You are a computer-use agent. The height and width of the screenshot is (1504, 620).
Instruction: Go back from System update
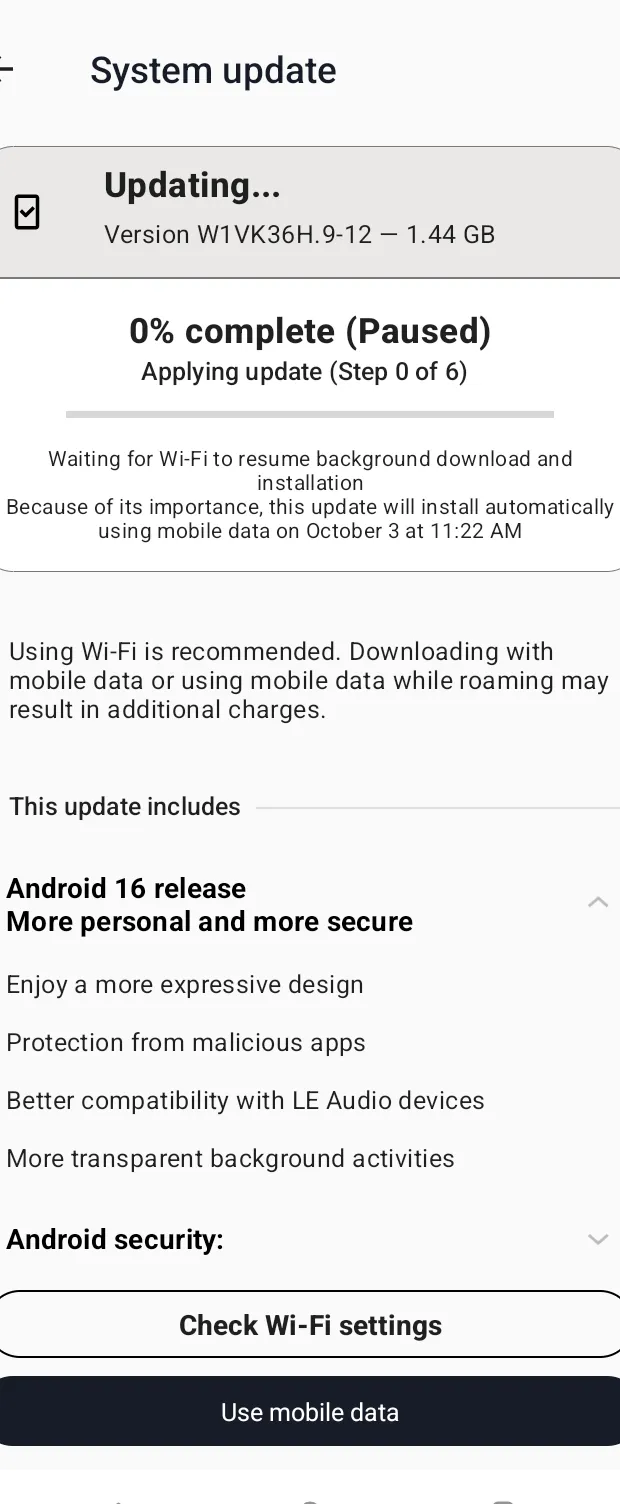pyautogui.click(x=6, y=69)
